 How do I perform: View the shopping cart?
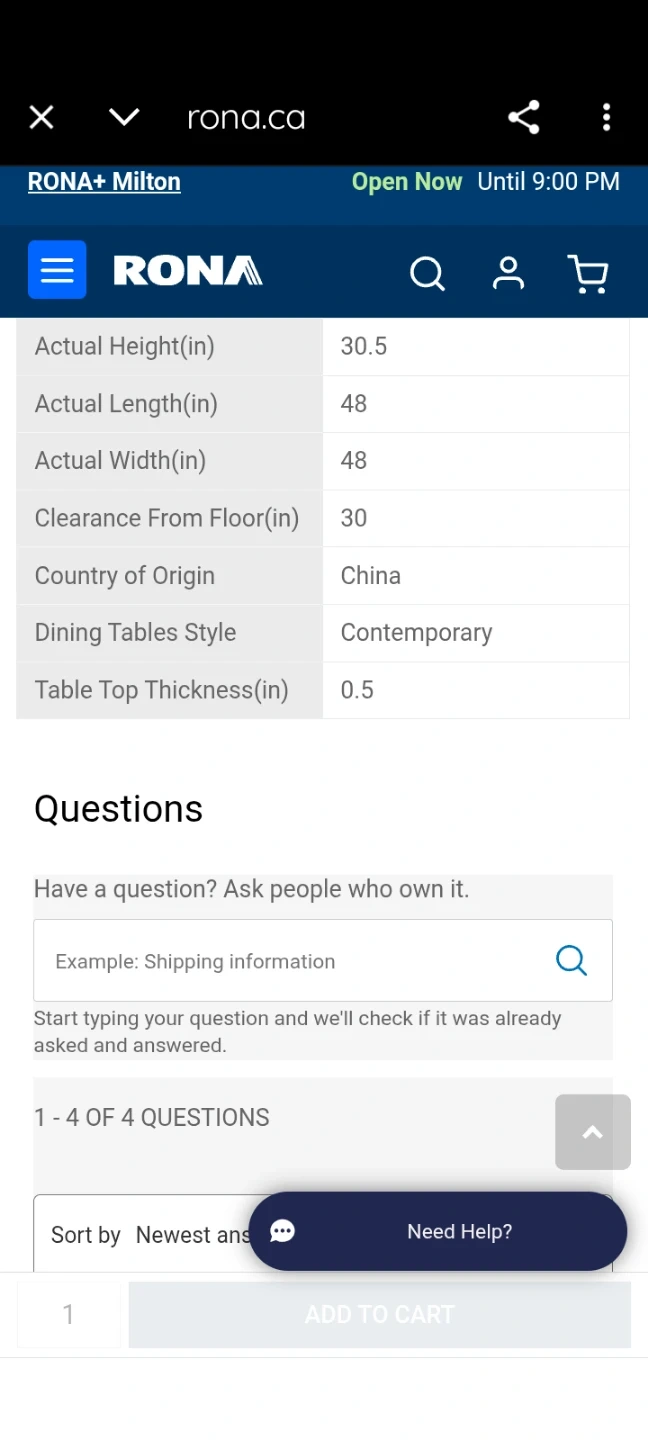pos(588,273)
